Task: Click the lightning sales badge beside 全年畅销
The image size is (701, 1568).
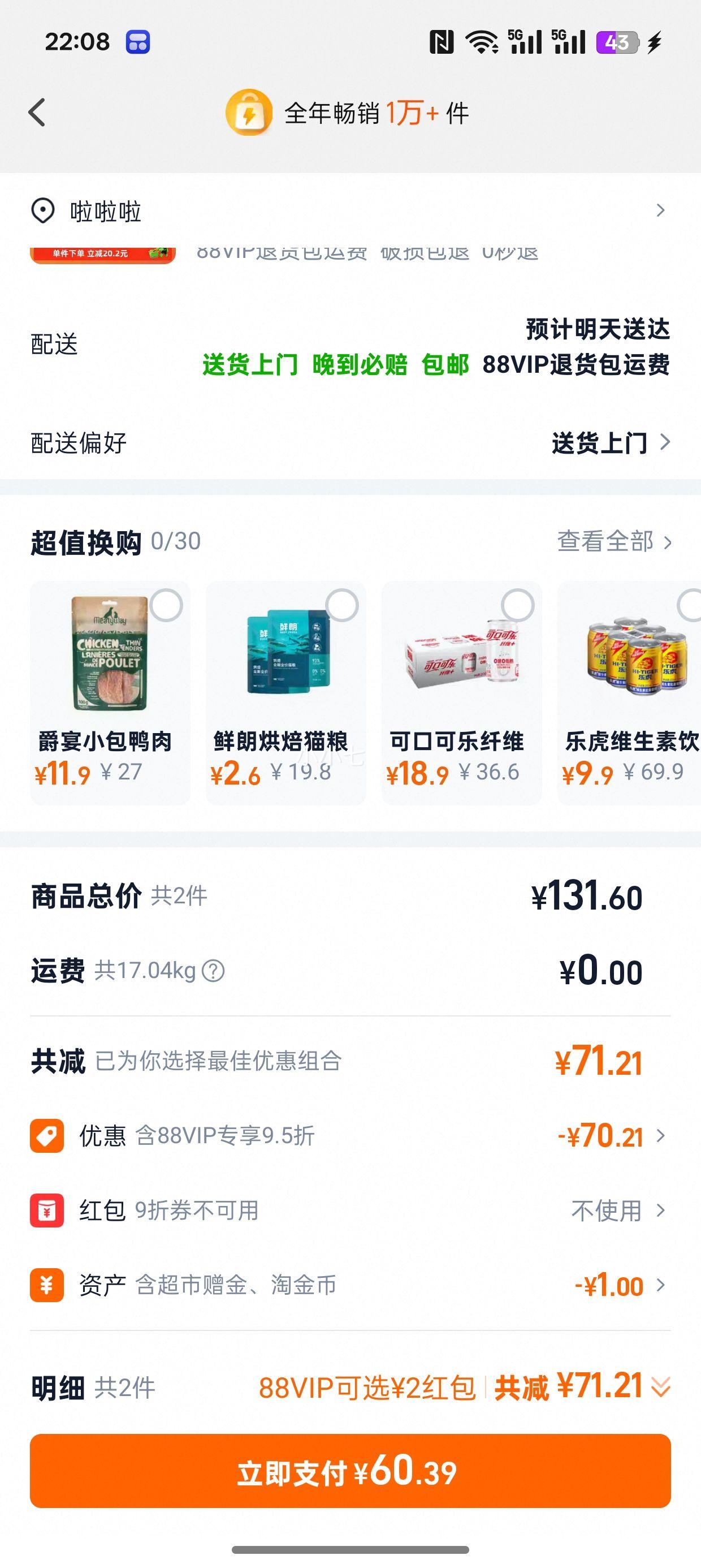Action: point(249,111)
